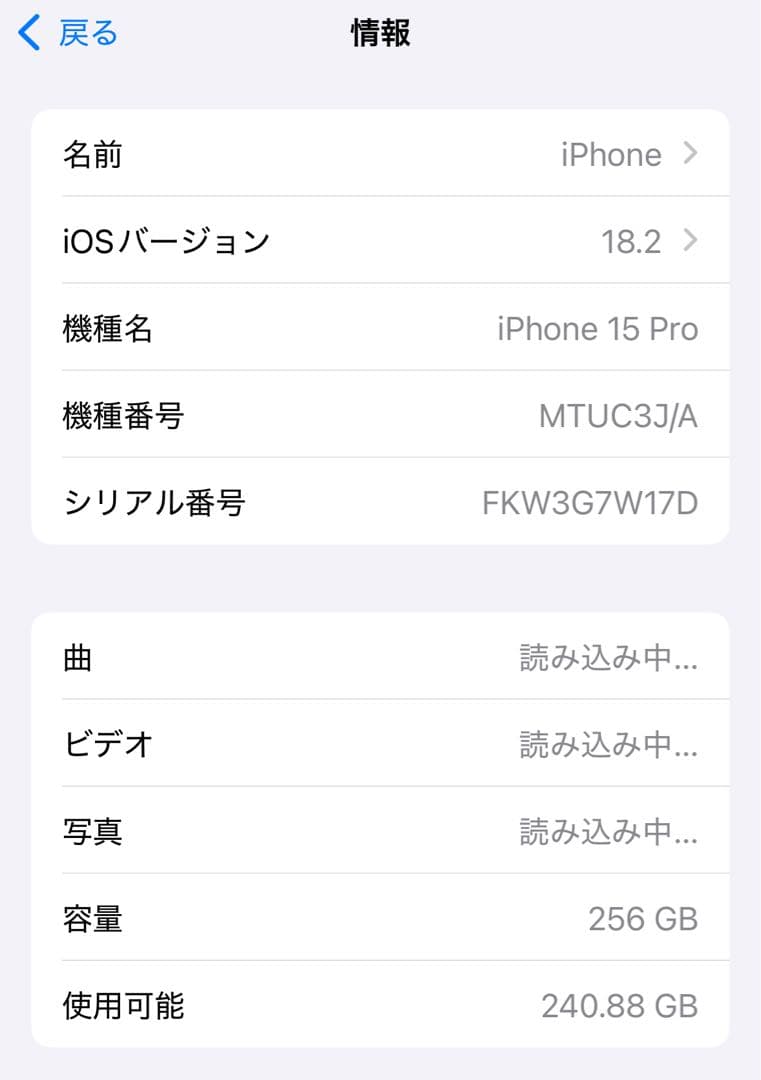Select the 容量 256 GB row
The width and height of the screenshot is (761, 1080).
point(380,919)
